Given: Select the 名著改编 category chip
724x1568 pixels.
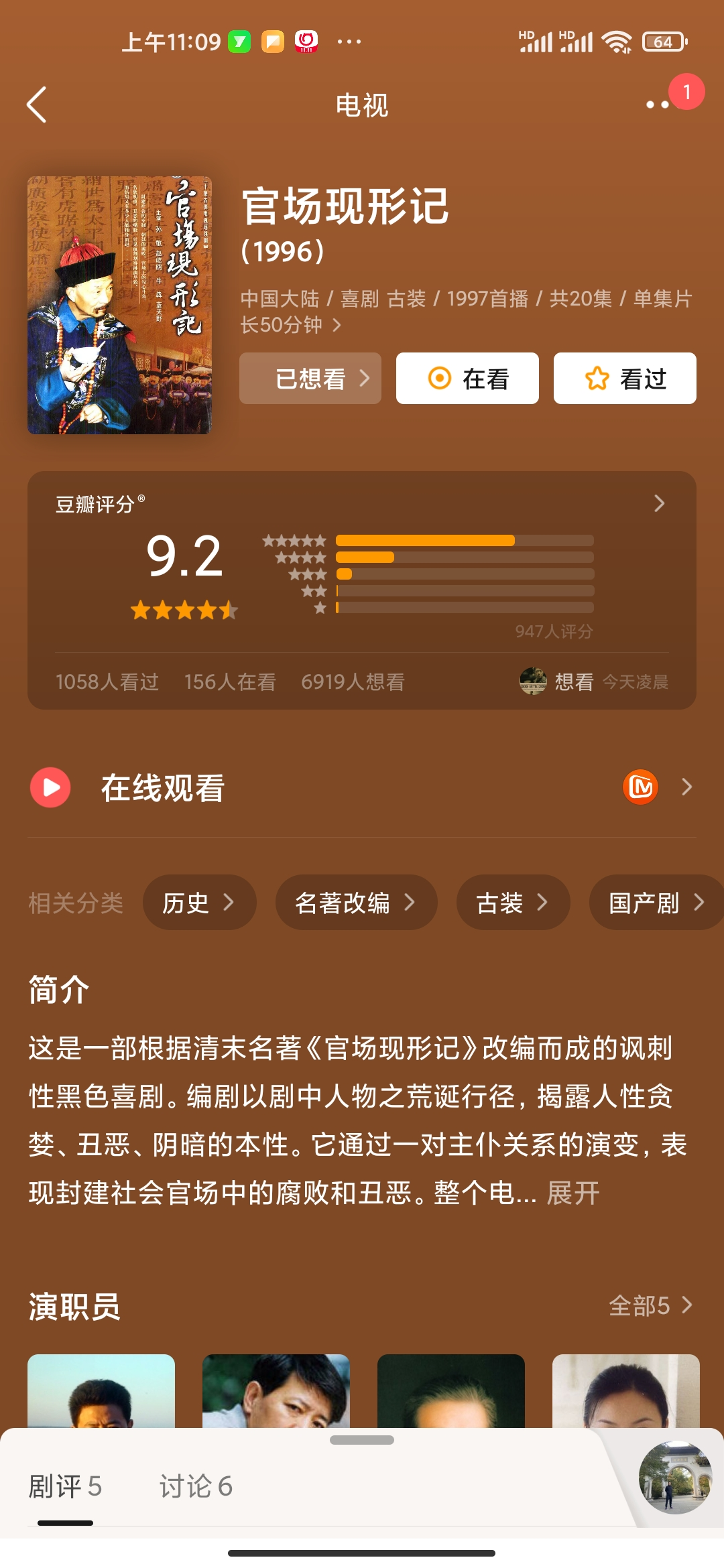Looking at the screenshot, I should point(356,903).
